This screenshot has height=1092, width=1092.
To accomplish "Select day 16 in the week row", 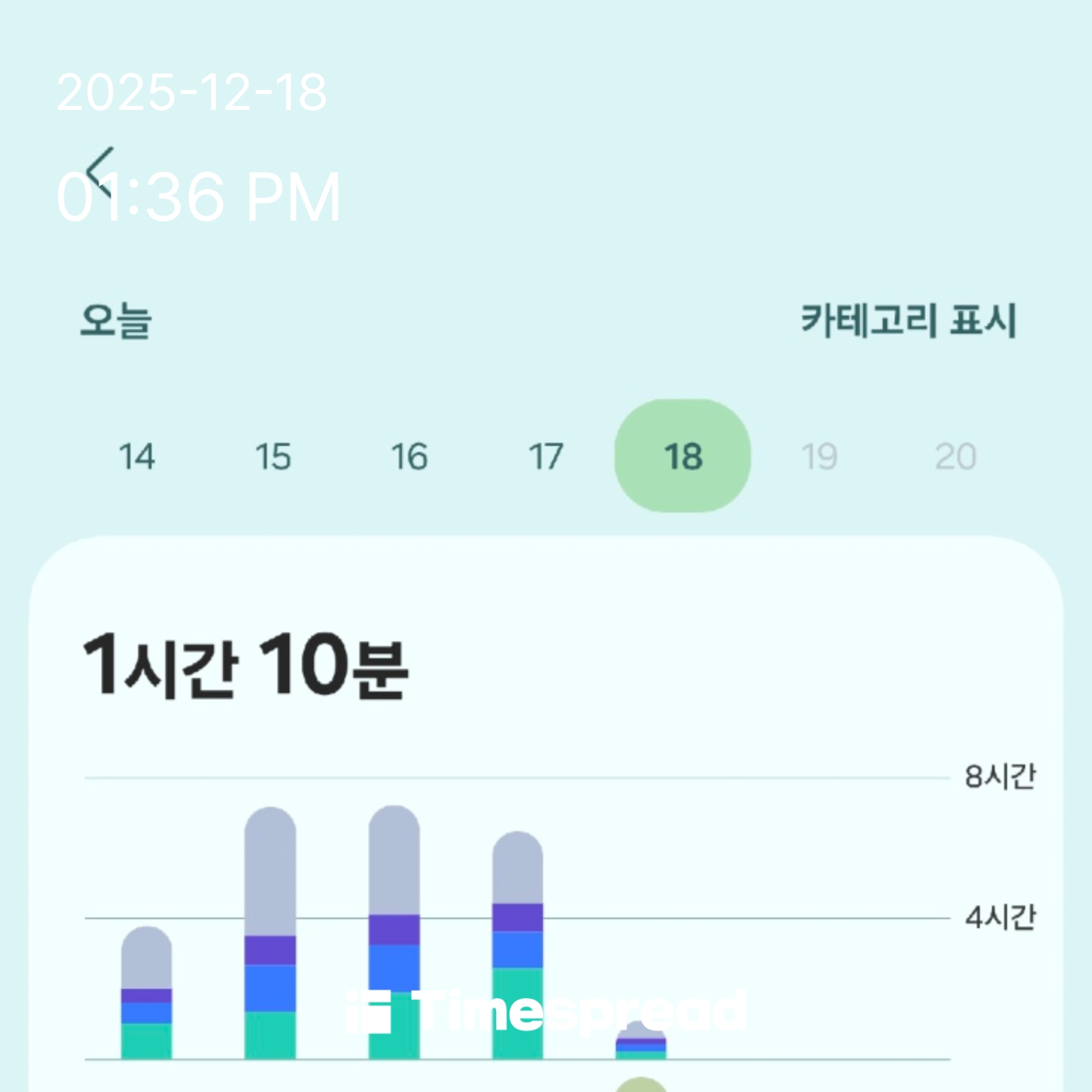I will point(409,457).
